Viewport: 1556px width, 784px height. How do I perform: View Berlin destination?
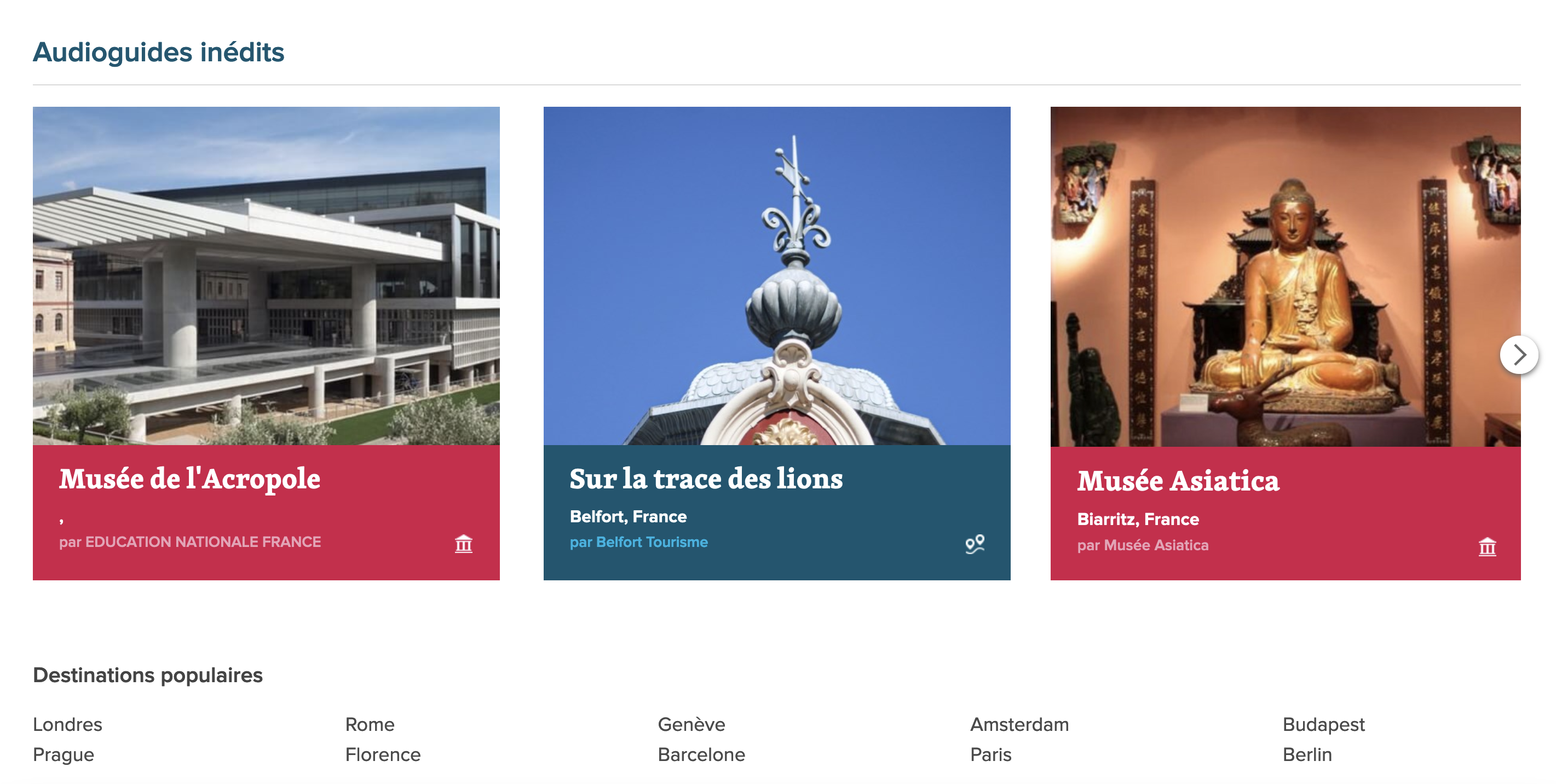1306,754
